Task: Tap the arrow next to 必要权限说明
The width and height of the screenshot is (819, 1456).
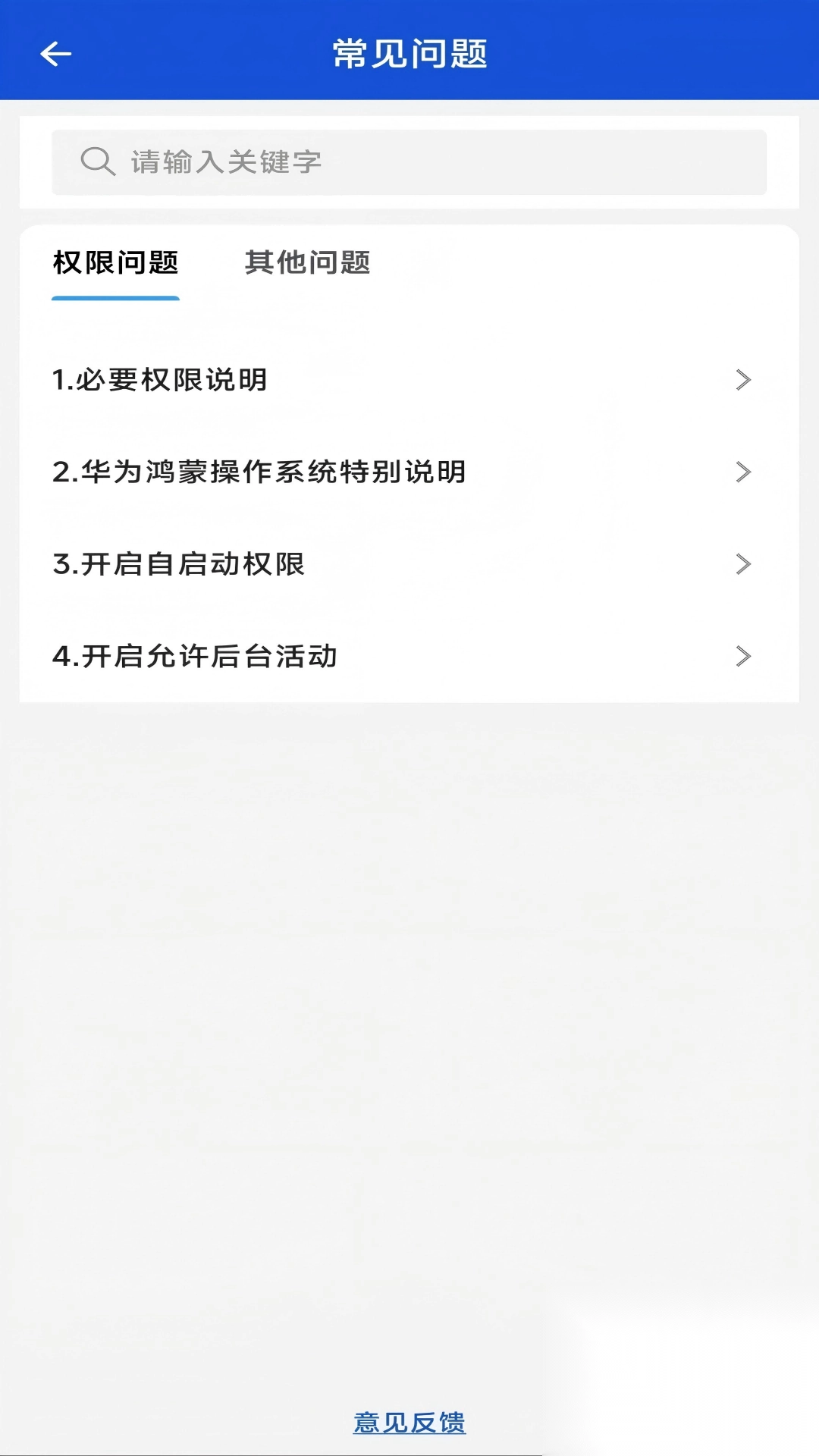Action: [x=743, y=380]
